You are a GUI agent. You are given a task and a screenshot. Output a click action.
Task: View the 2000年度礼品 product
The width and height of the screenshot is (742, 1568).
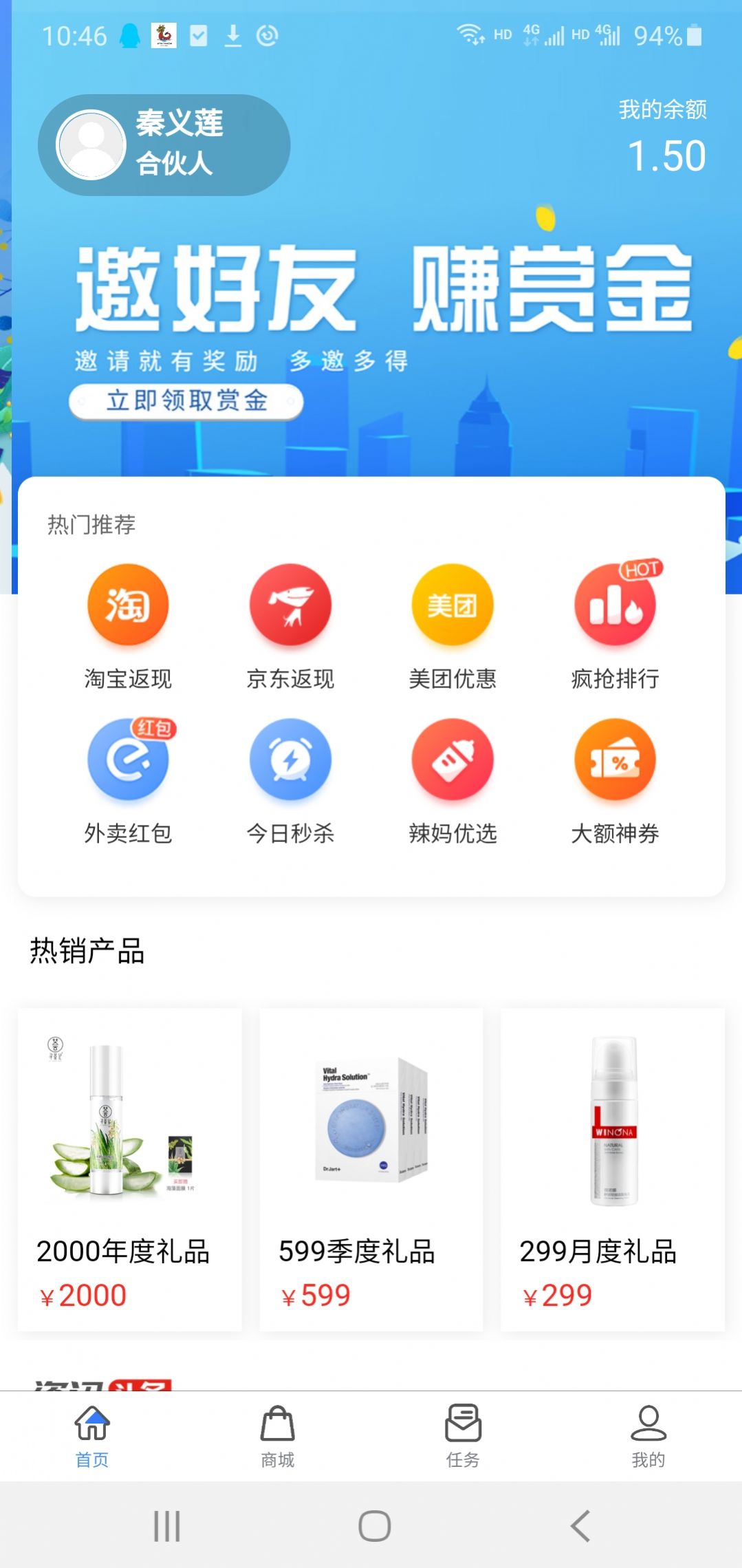tap(130, 1169)
